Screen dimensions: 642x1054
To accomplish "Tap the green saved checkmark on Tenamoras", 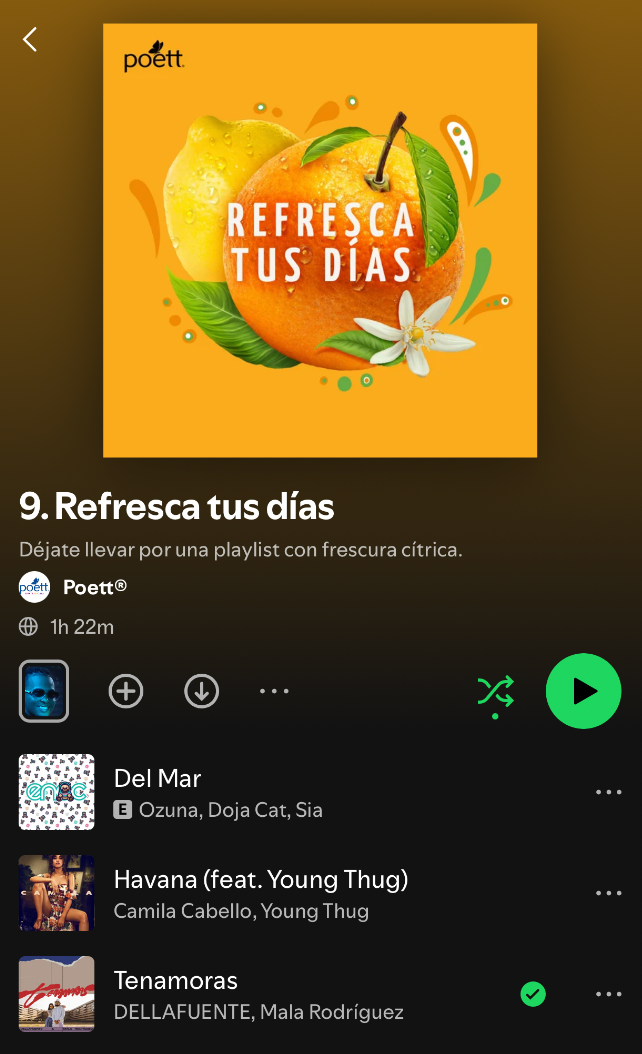I will [533, 994].
